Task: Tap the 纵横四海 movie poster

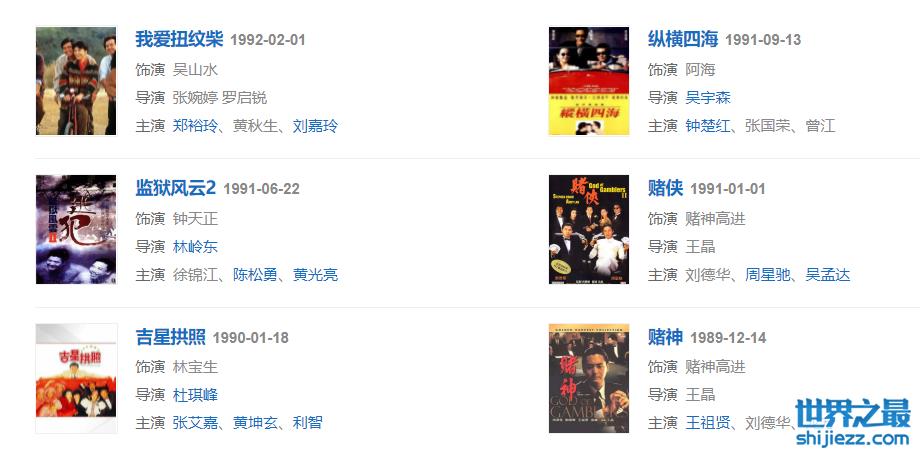Action: [x=589, y=81]
